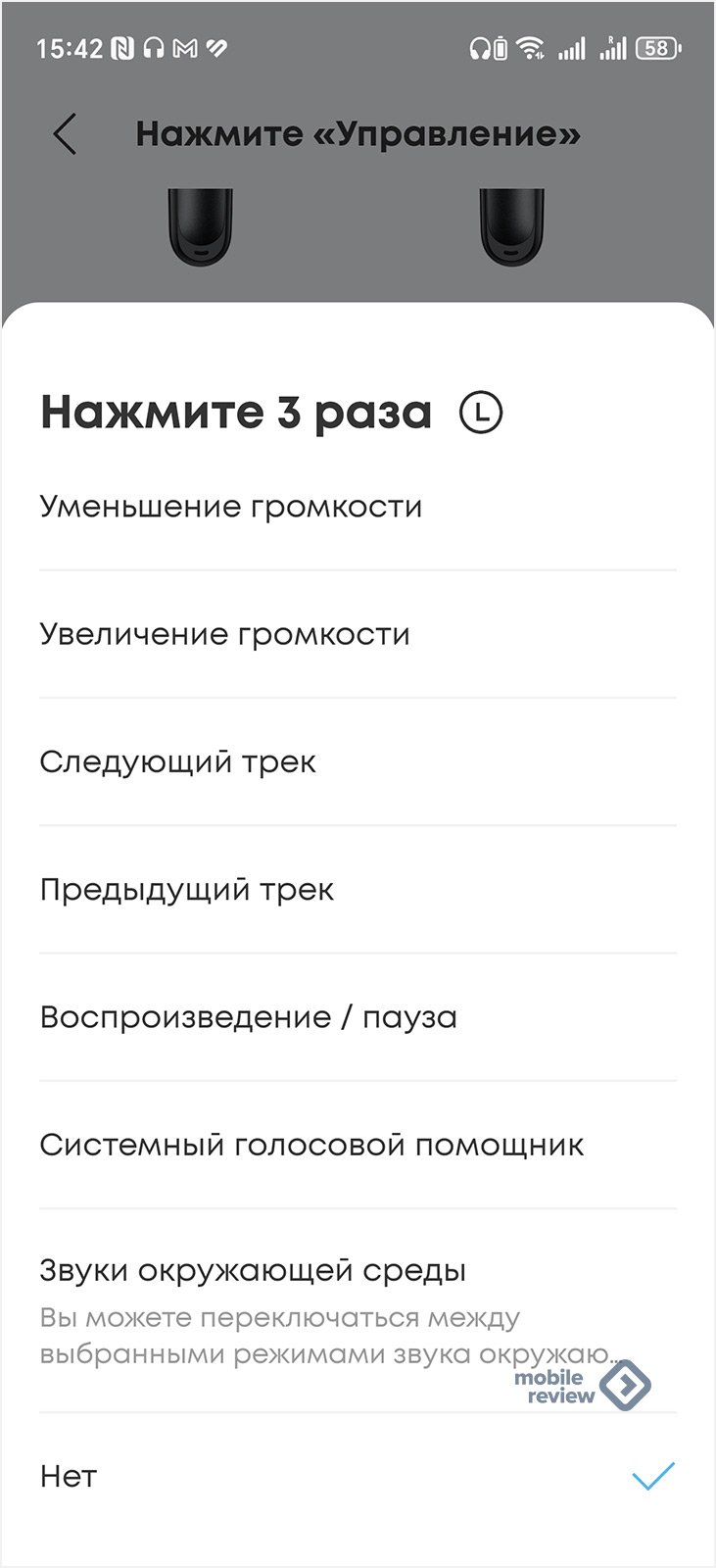Select Уменьшение громкости option

[x=231, y=507]
